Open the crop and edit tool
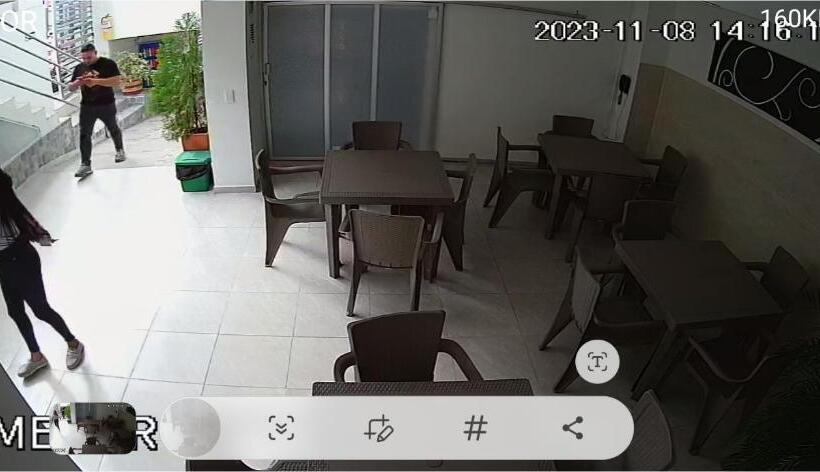820x472 pixels. pos(379,428)
